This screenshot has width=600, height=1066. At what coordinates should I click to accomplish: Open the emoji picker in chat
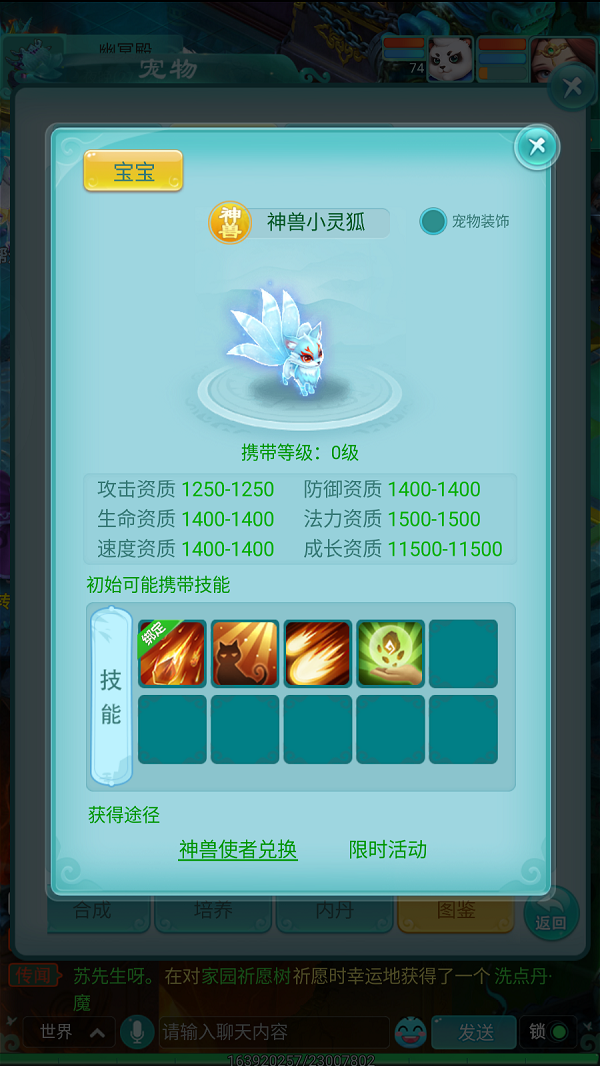410,1032
